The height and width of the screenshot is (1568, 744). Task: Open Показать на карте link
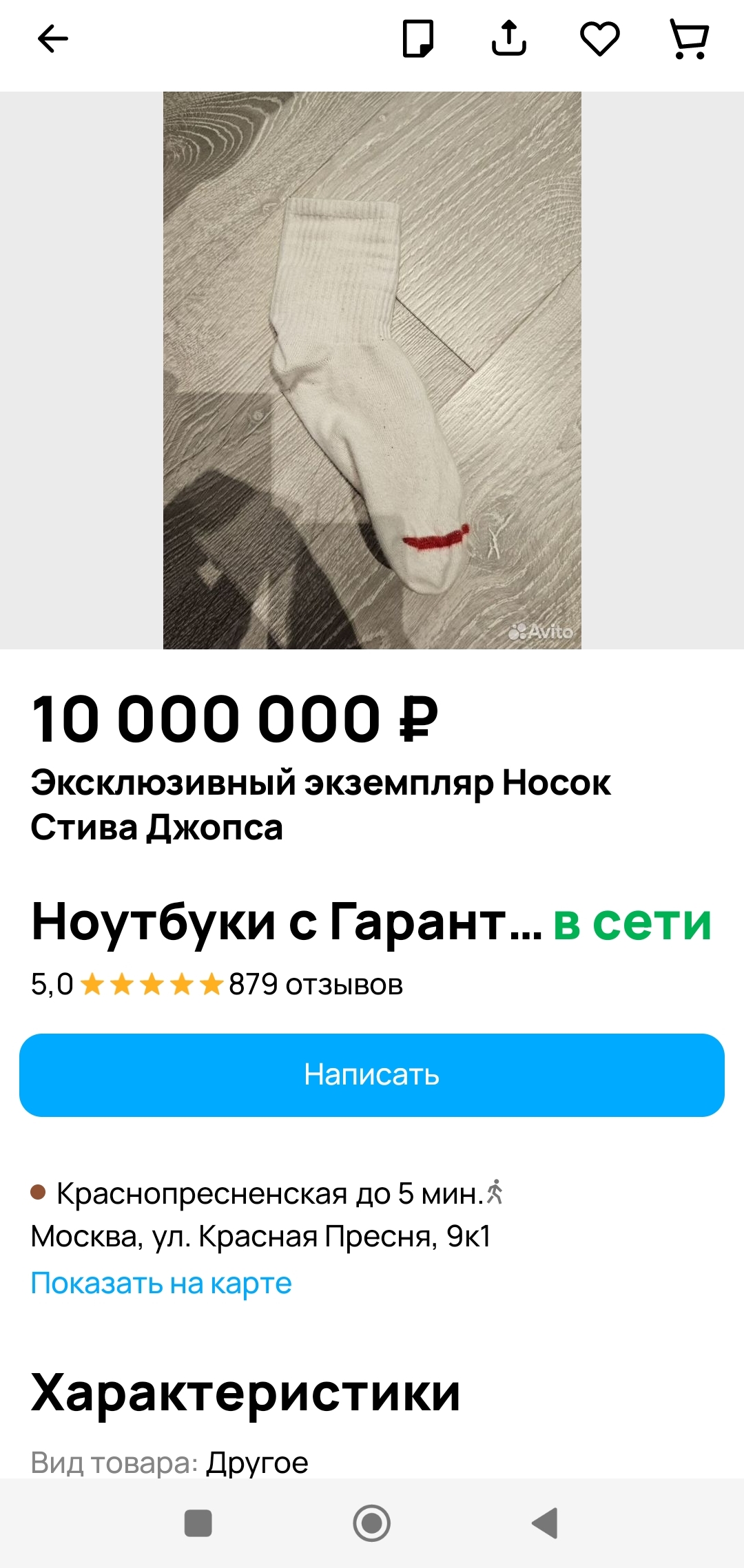[161, 1283]
